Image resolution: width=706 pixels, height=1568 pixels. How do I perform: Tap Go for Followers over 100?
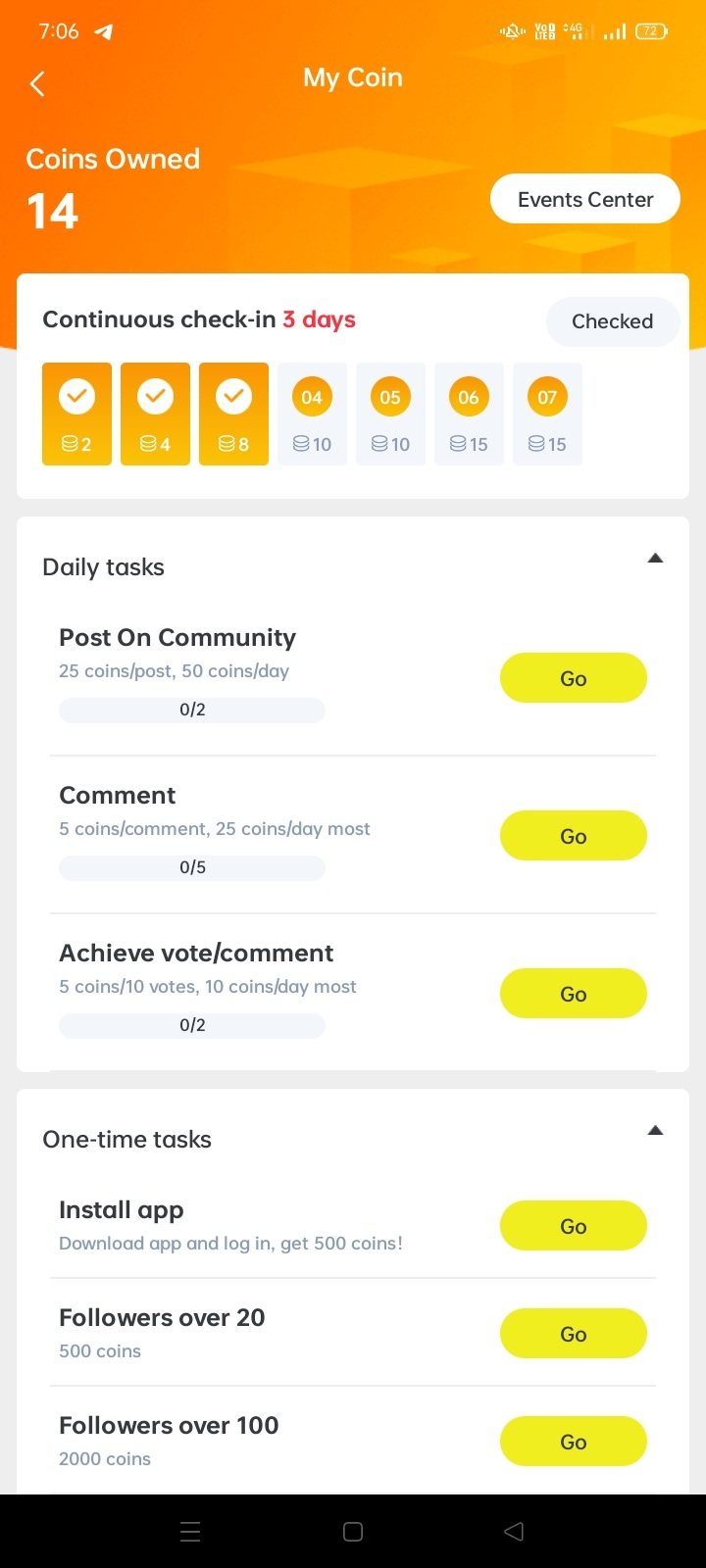(573, 1442)
